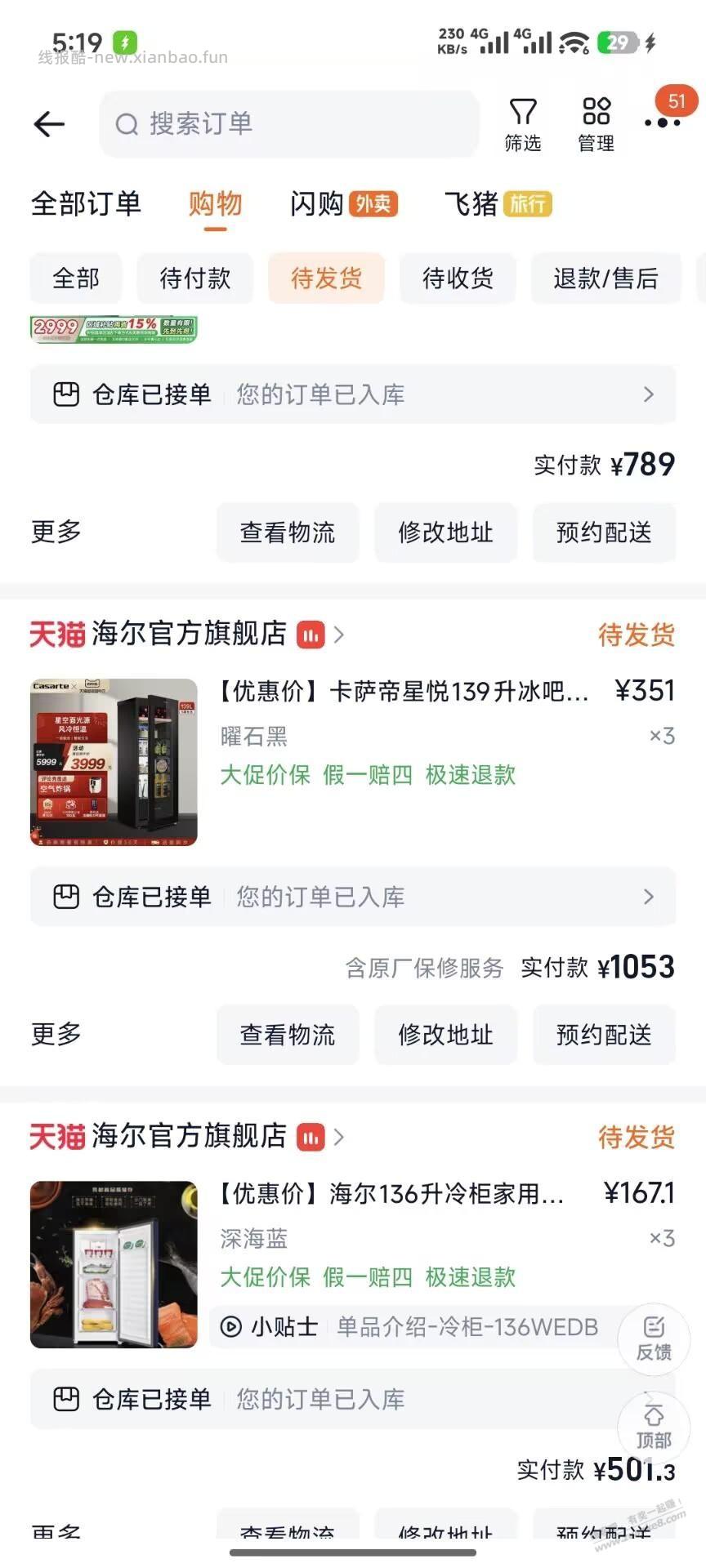Open the 管理 management icon
This screenshot has width=706, height=1568.
596,122
